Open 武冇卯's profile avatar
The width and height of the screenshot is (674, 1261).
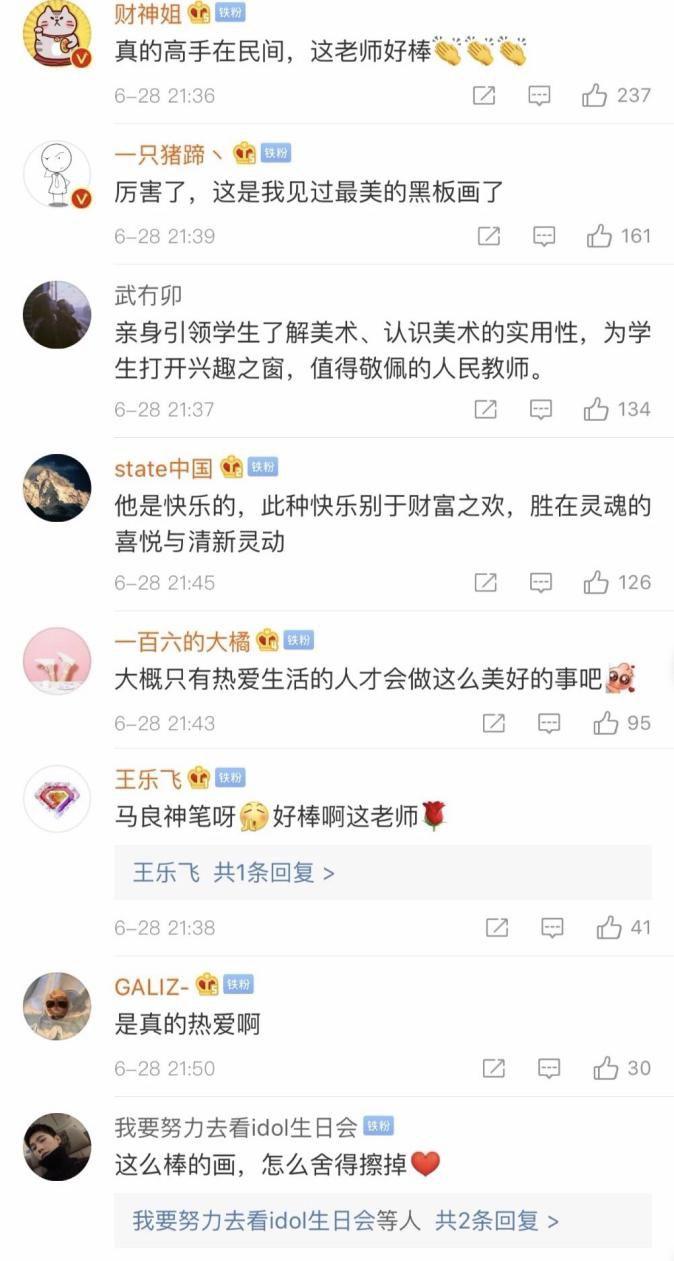57,315
